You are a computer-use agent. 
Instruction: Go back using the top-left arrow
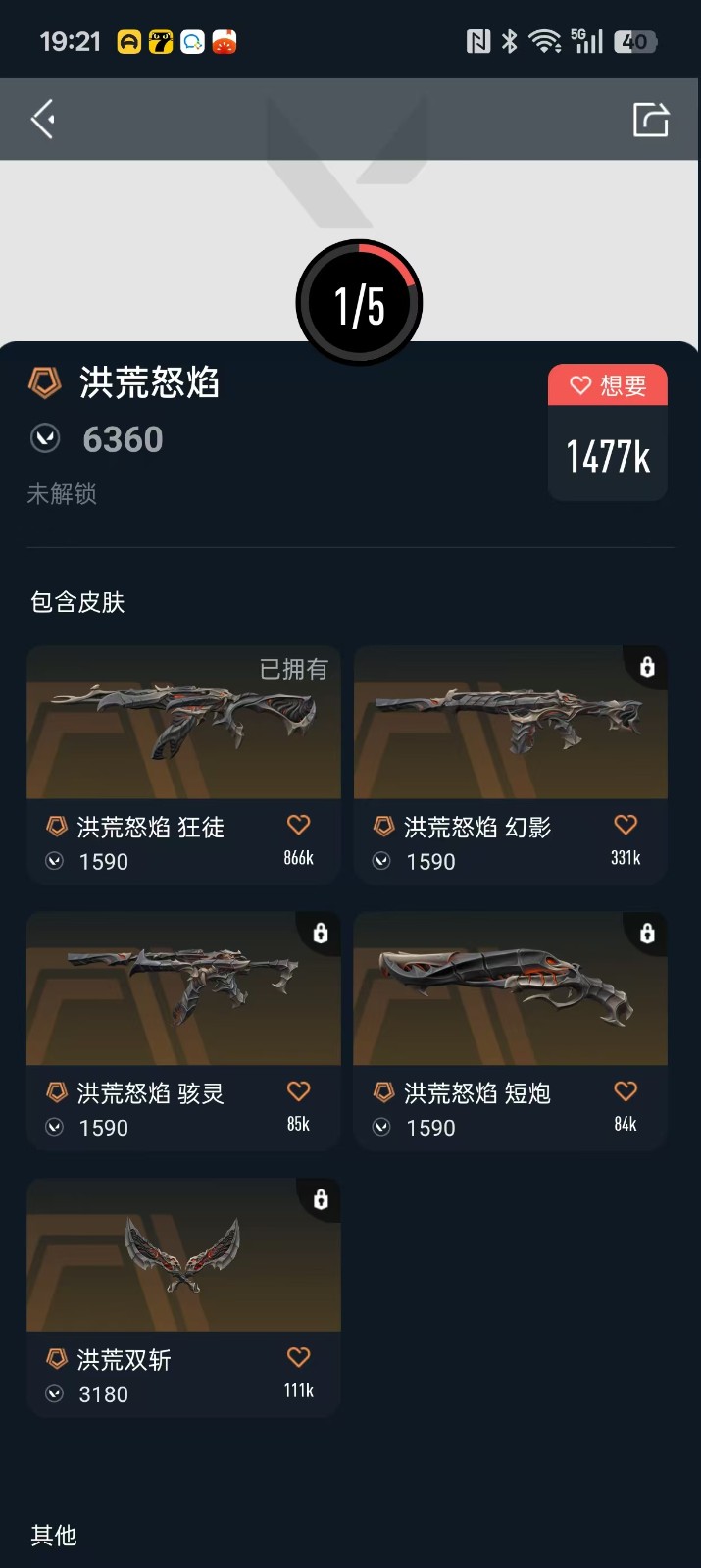click(43, 120)
